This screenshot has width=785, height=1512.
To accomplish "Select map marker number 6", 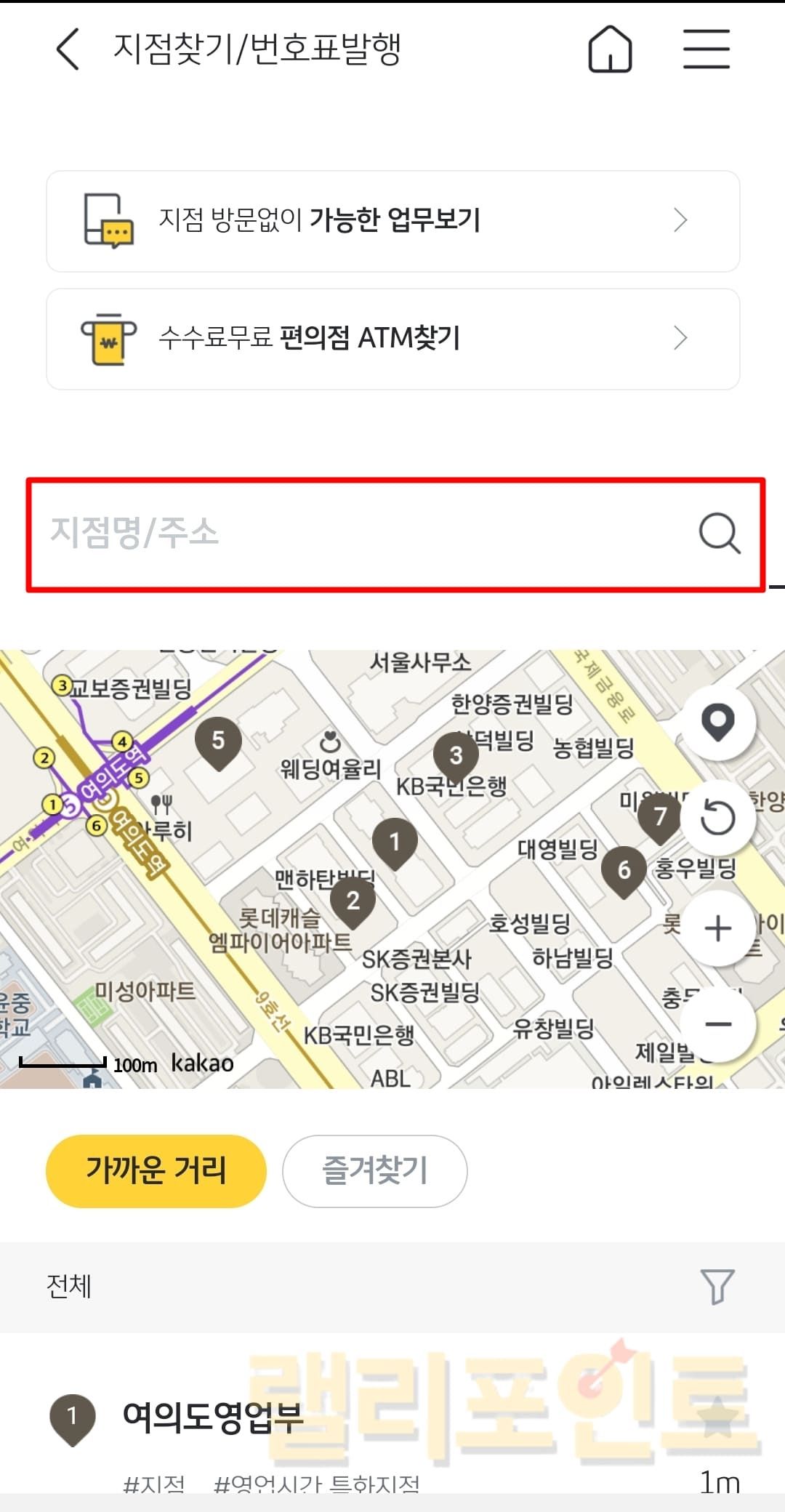I will [x=624, y=870].
